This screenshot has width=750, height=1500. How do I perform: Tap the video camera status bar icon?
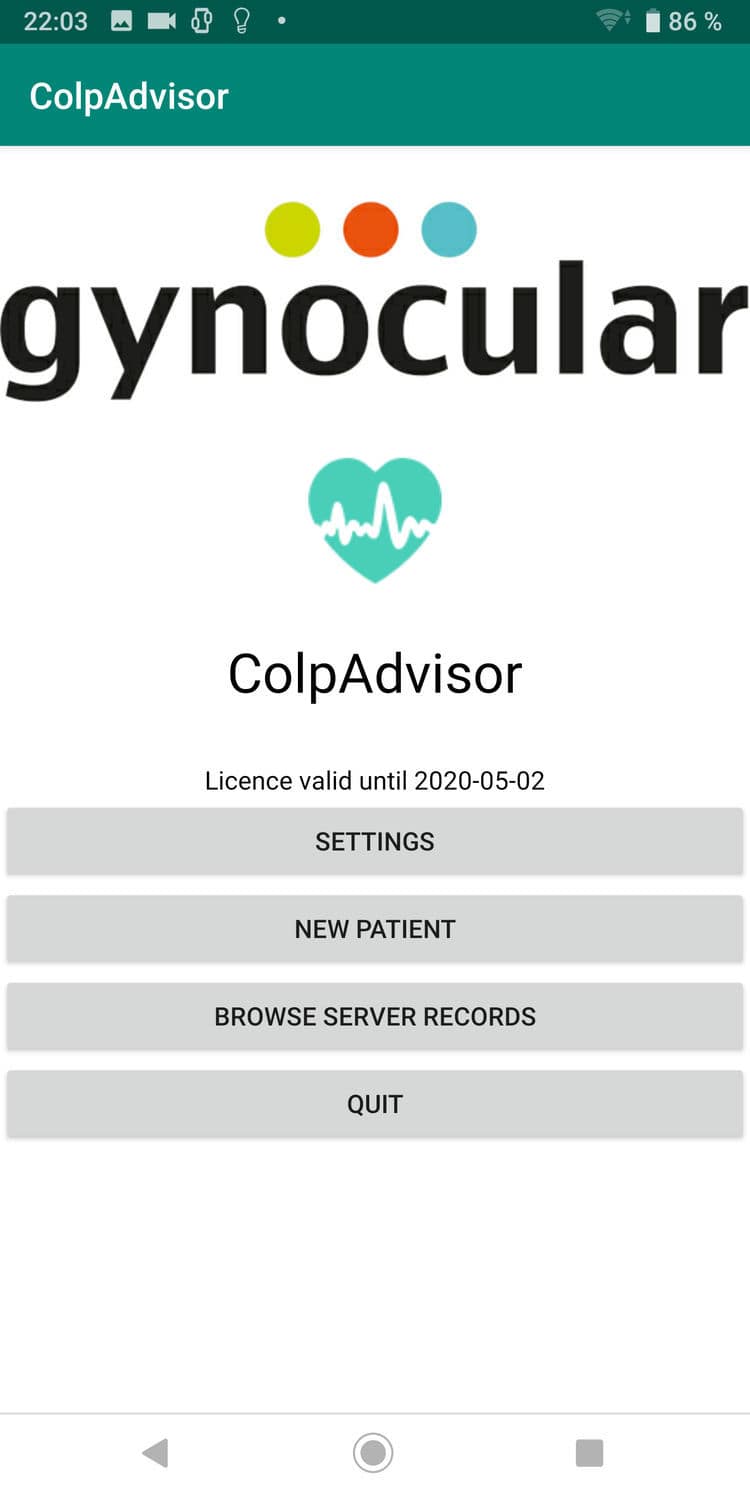(160, 19)
